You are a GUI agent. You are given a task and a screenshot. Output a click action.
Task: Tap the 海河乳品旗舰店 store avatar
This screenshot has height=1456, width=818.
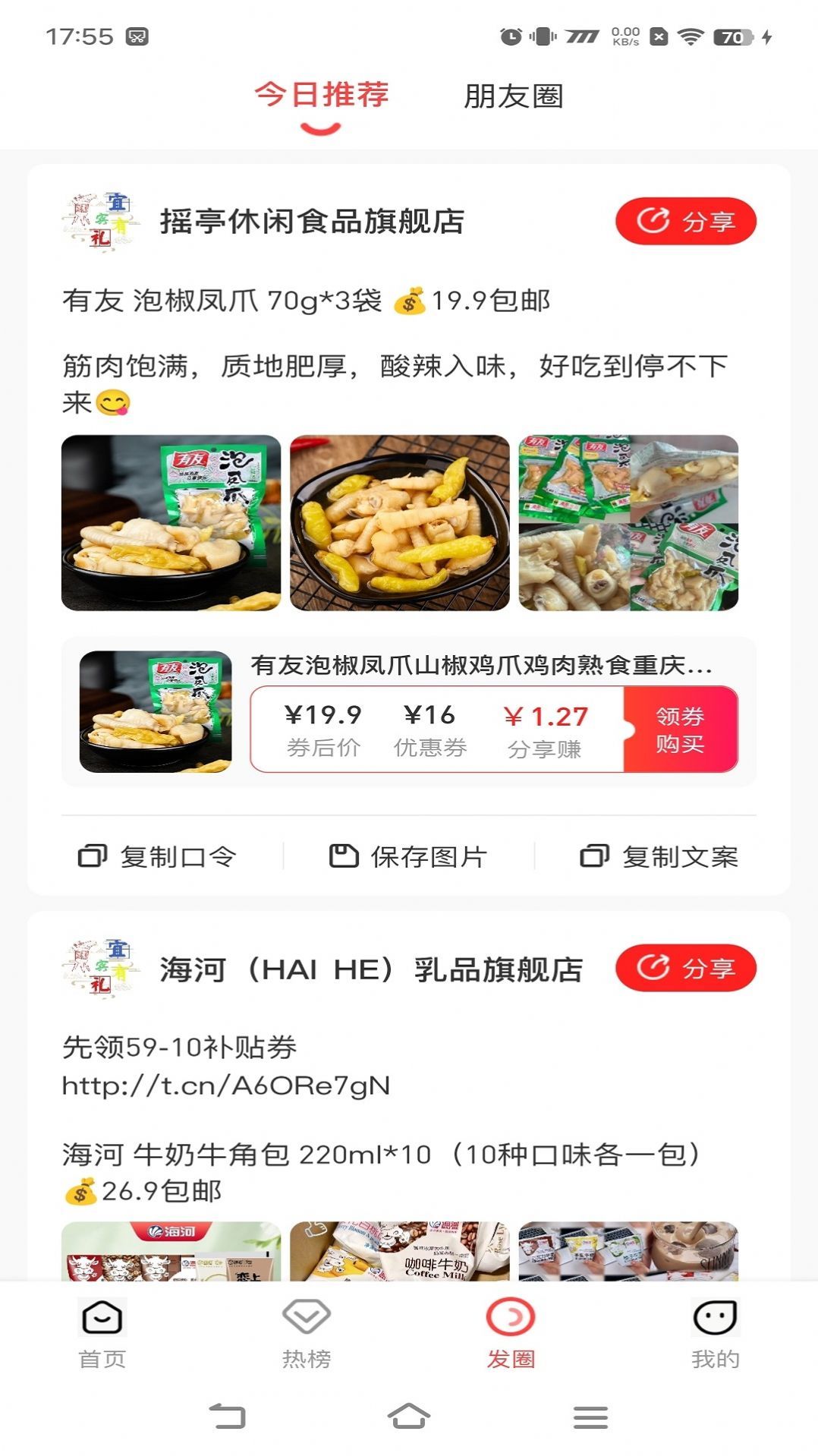click(100, 967)
